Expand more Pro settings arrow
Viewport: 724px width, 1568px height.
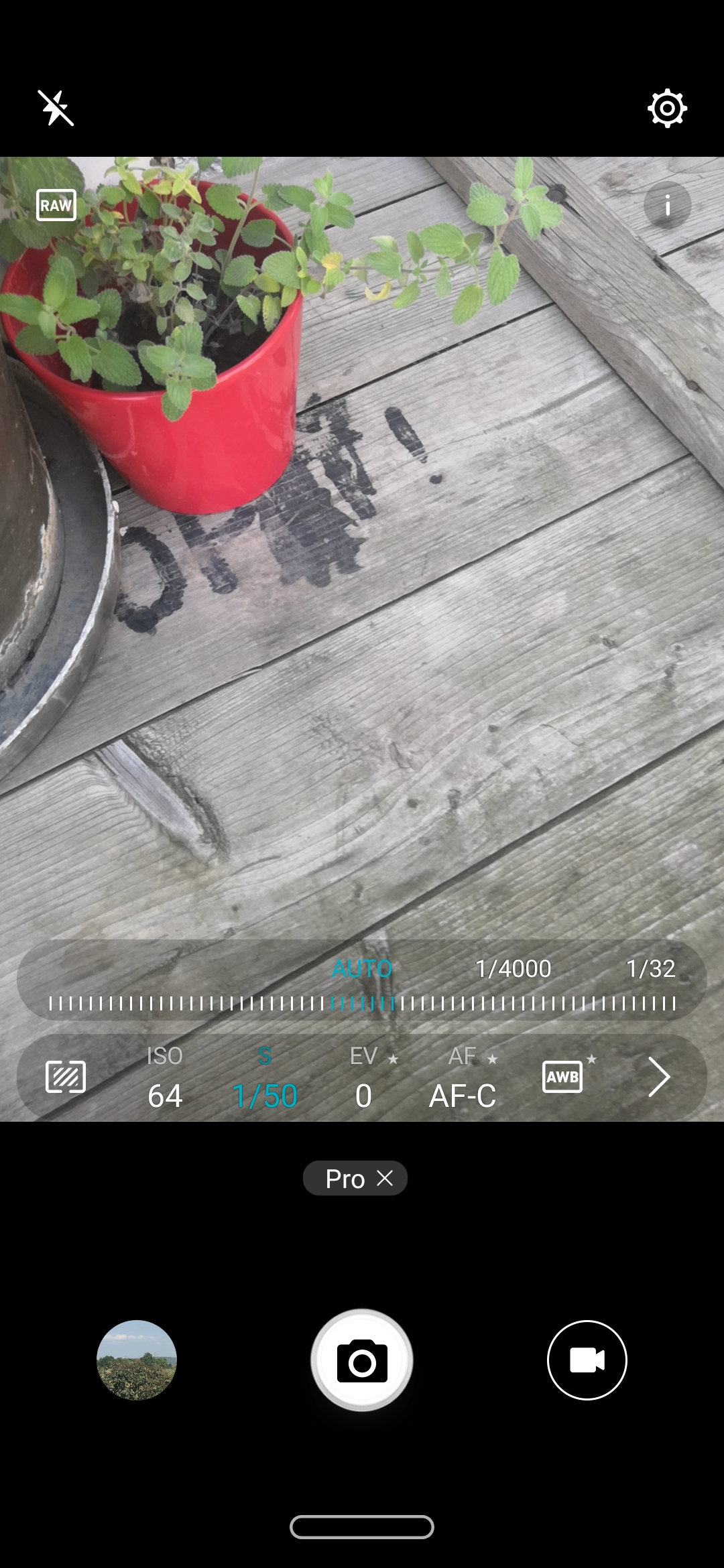point(659,1077)
